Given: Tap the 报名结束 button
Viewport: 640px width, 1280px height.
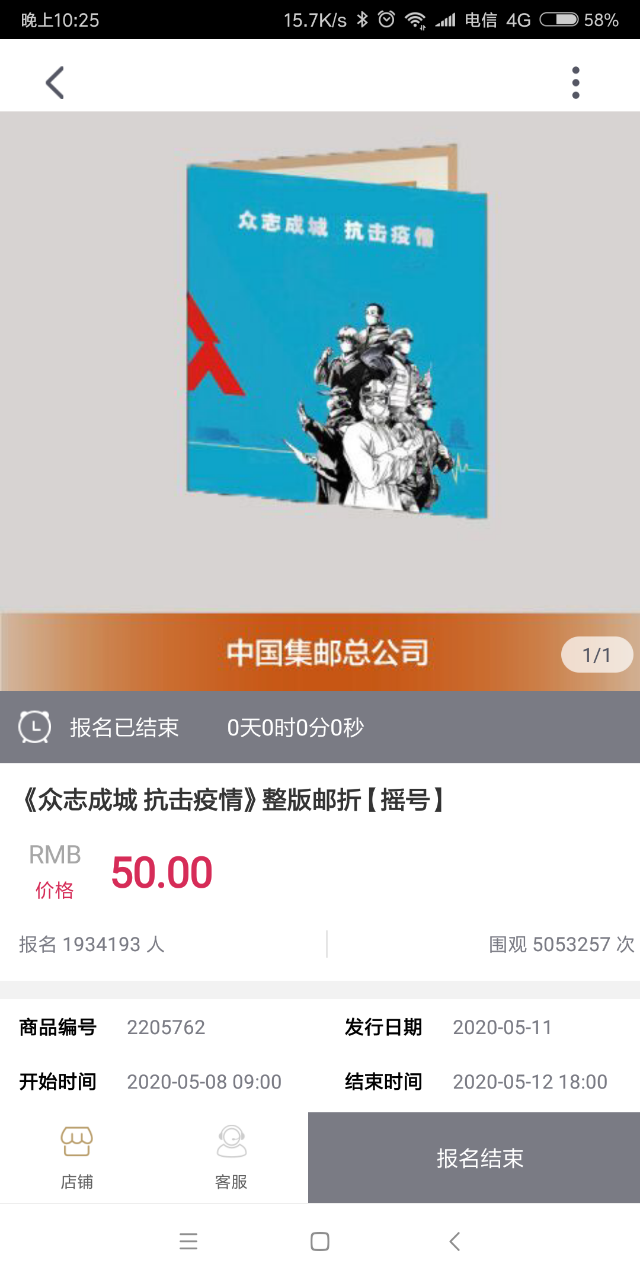Looking at the screenshot, I should click(x=479, y=1158).
